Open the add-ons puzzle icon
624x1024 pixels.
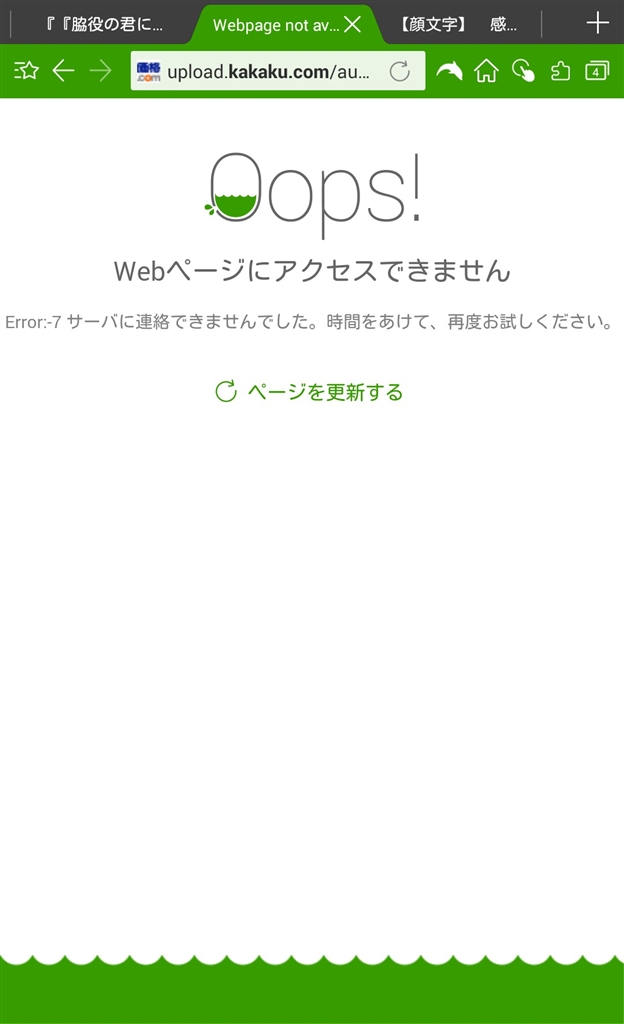(x=560, y=71)
